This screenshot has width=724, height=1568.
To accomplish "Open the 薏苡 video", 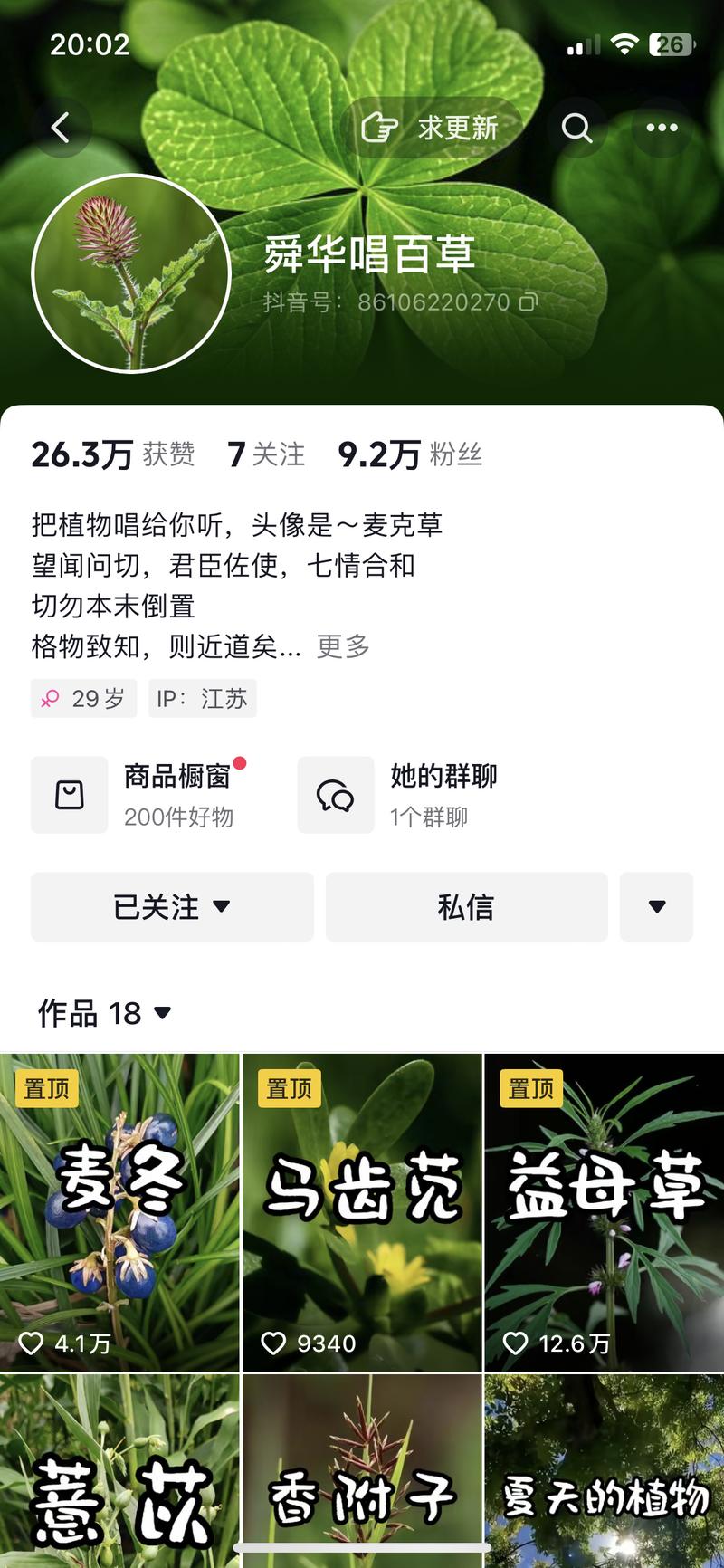I will (x=119, y=1467).
